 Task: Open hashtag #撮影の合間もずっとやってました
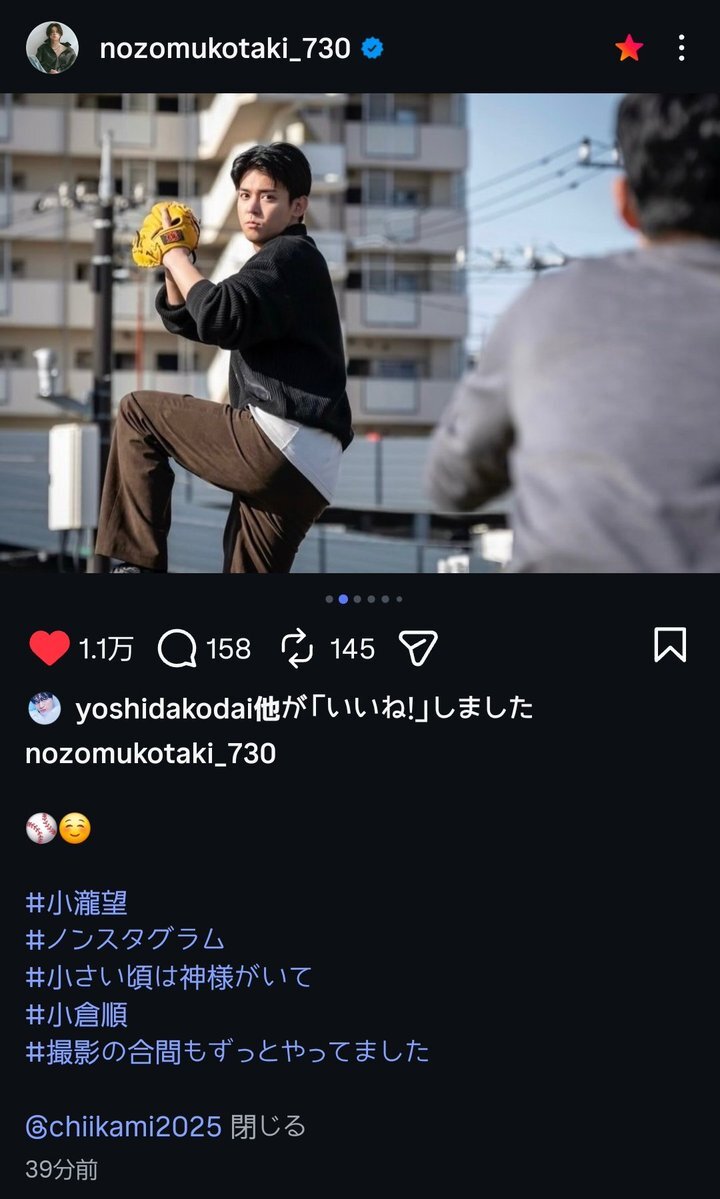[x=227, y=1051]
